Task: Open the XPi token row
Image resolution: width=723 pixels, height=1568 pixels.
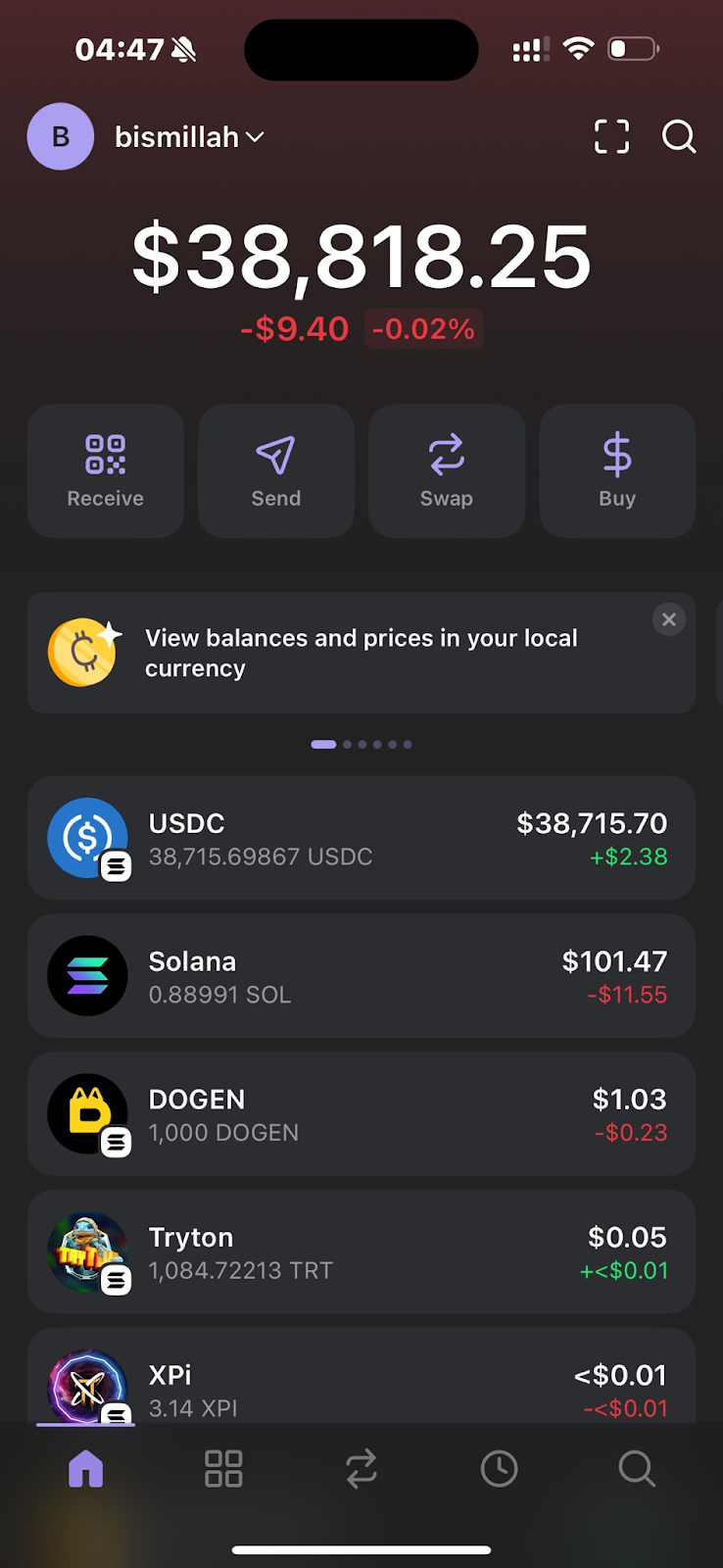Action: 361,1376
